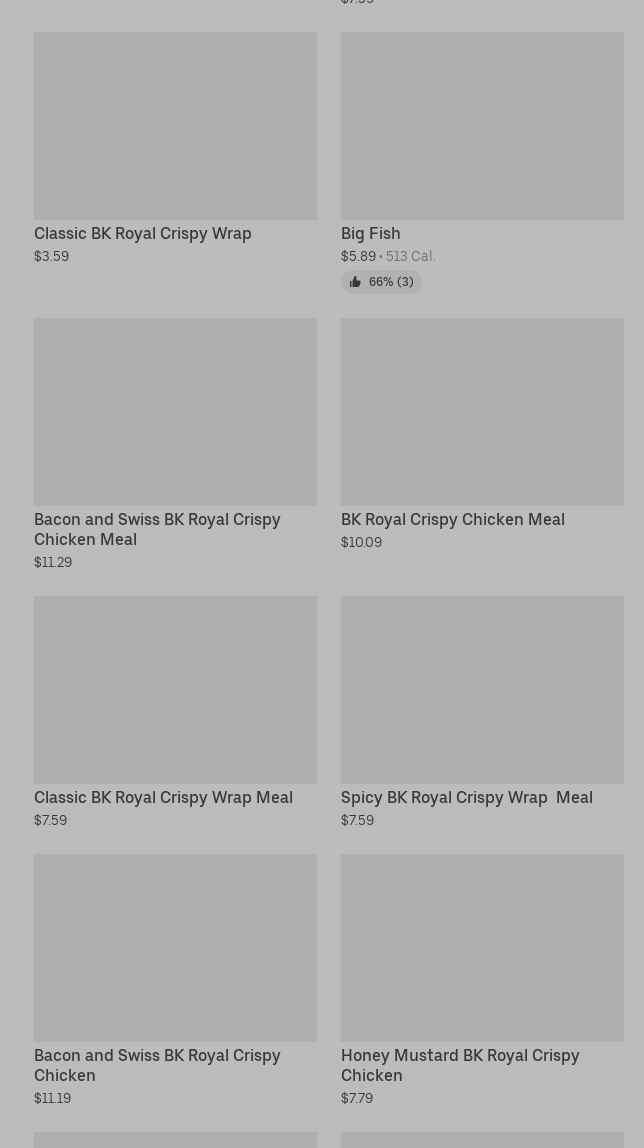Screen dimensions: 644x1148
Task: Choose BK Royal Crispy Chicken Meal
Action: (x=482, y=434)
